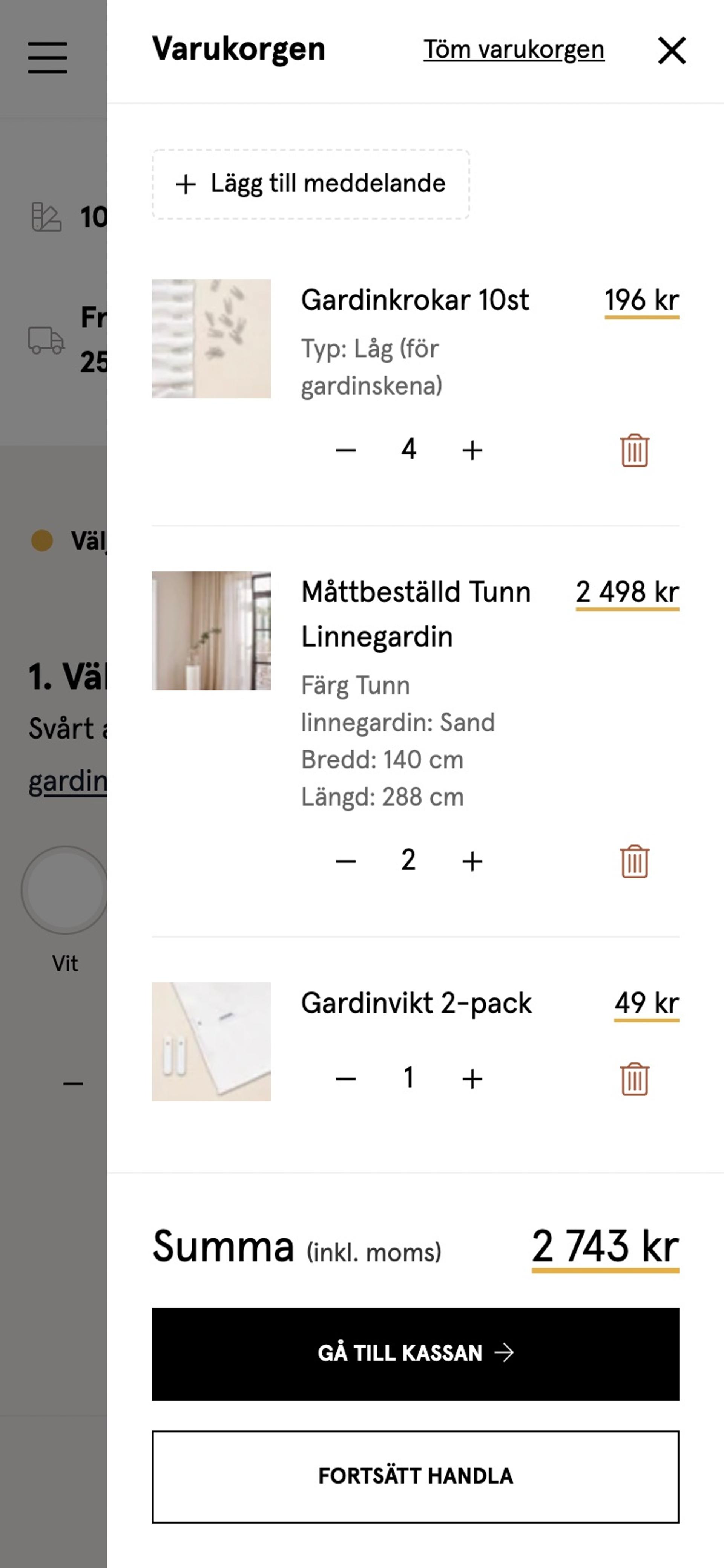Open the Gardinvikt 2-pack product image

[x=211, y=1042]
